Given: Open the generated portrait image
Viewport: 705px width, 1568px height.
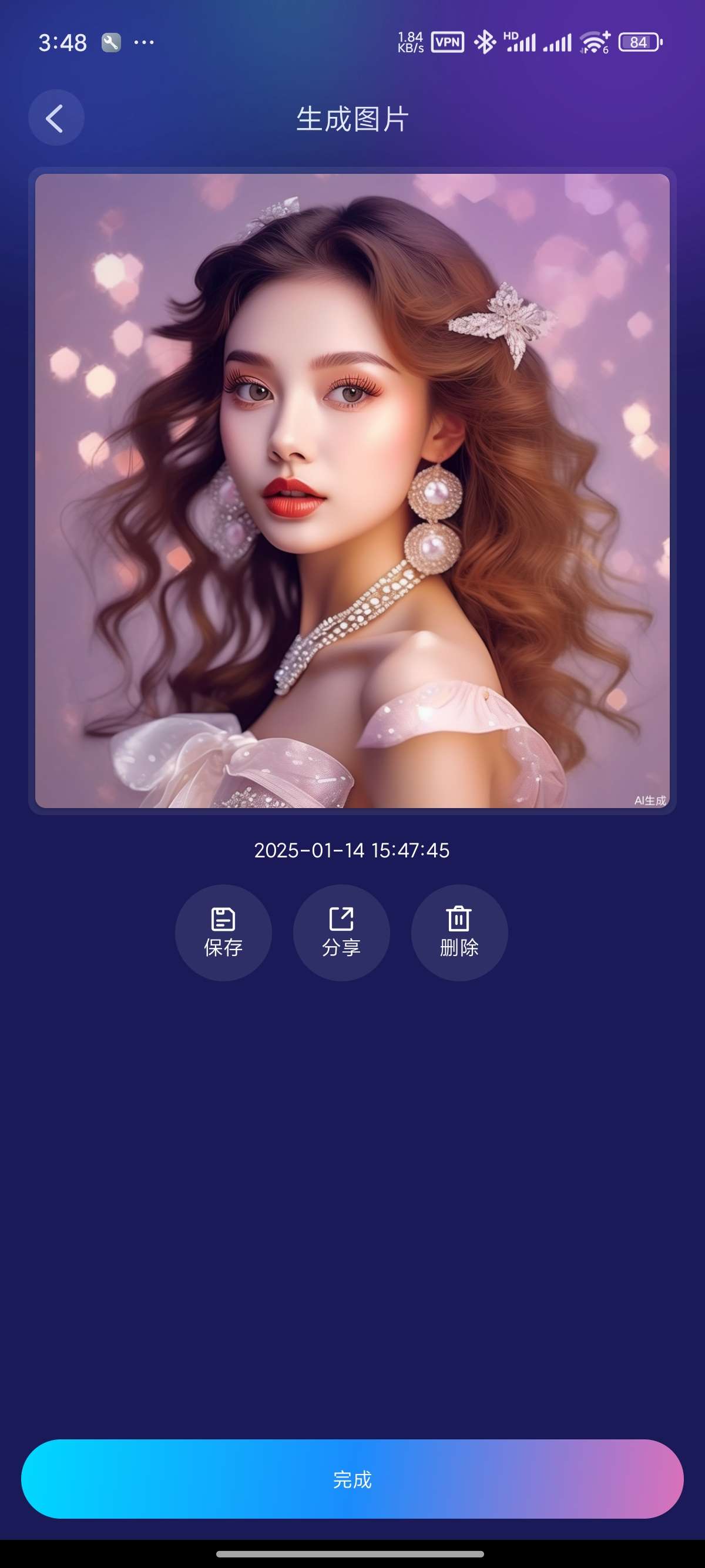Looking at the screenshot, I should coord(352,490).
